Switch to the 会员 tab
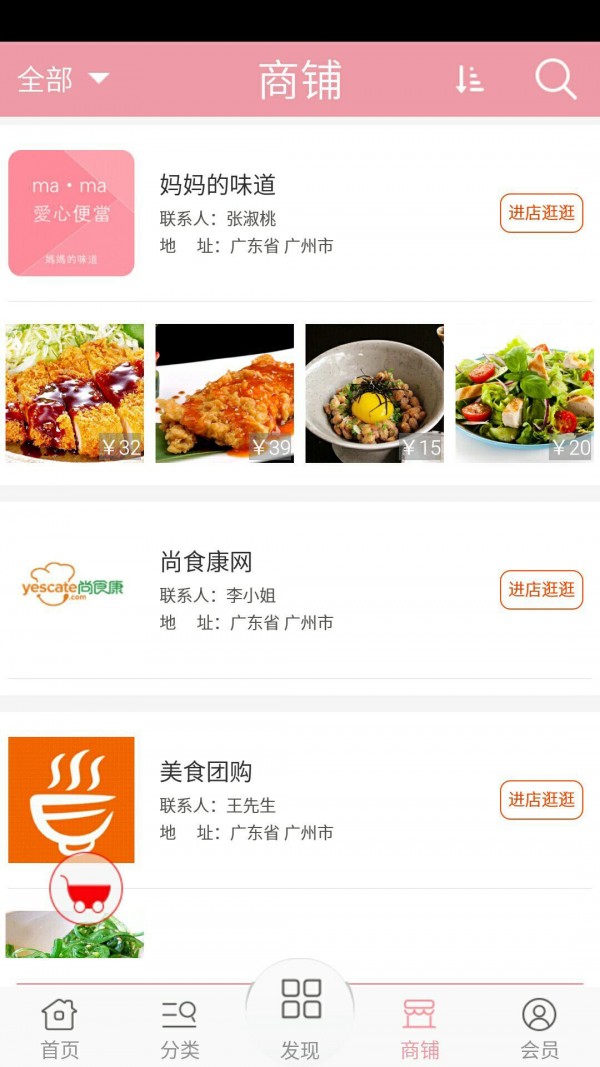Image resolution: width=600 pixels, height=1067 pixels. pyautogui.click(x=539, y=1029)
